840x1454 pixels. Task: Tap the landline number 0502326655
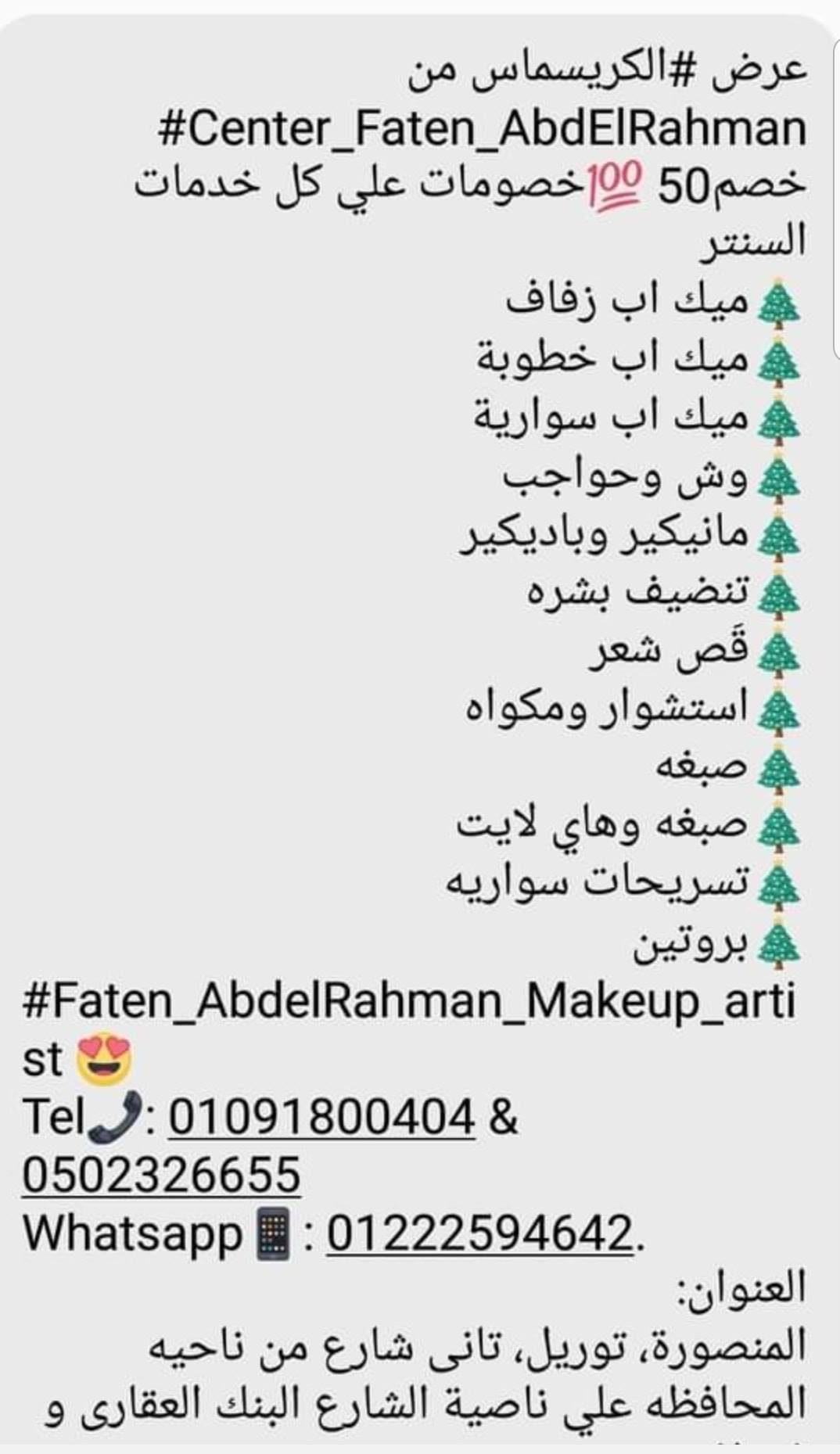pos(161,1175)
